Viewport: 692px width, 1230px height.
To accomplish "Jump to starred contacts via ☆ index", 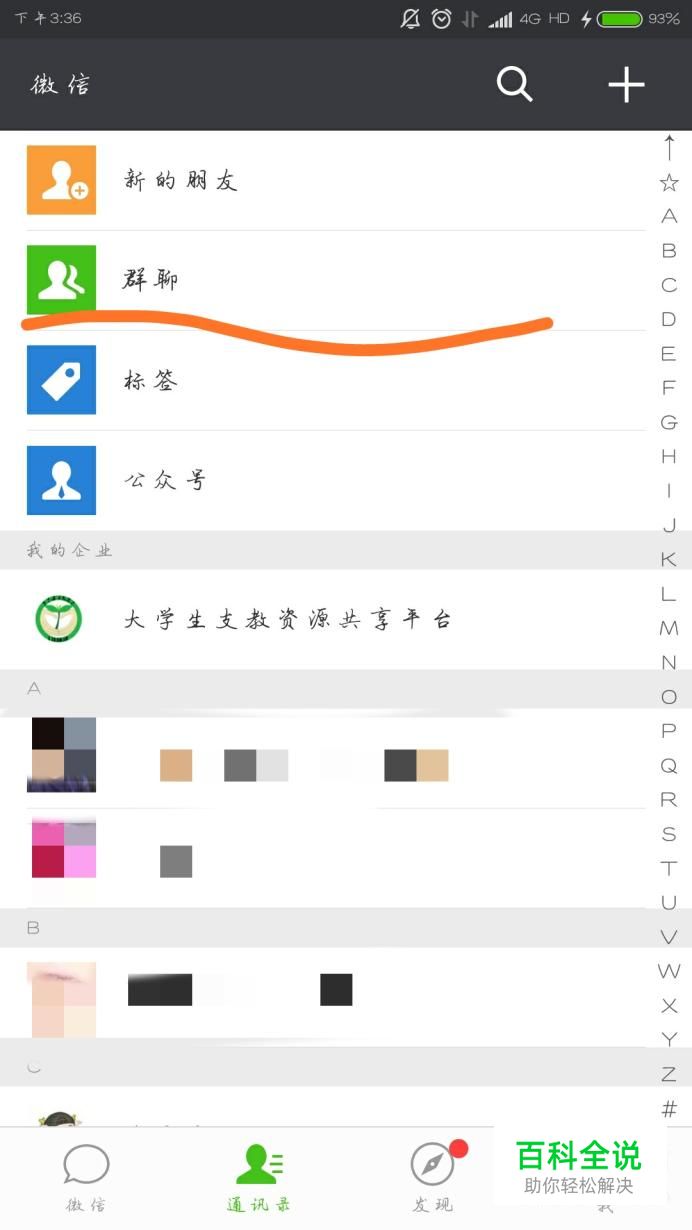I will 669,182.
